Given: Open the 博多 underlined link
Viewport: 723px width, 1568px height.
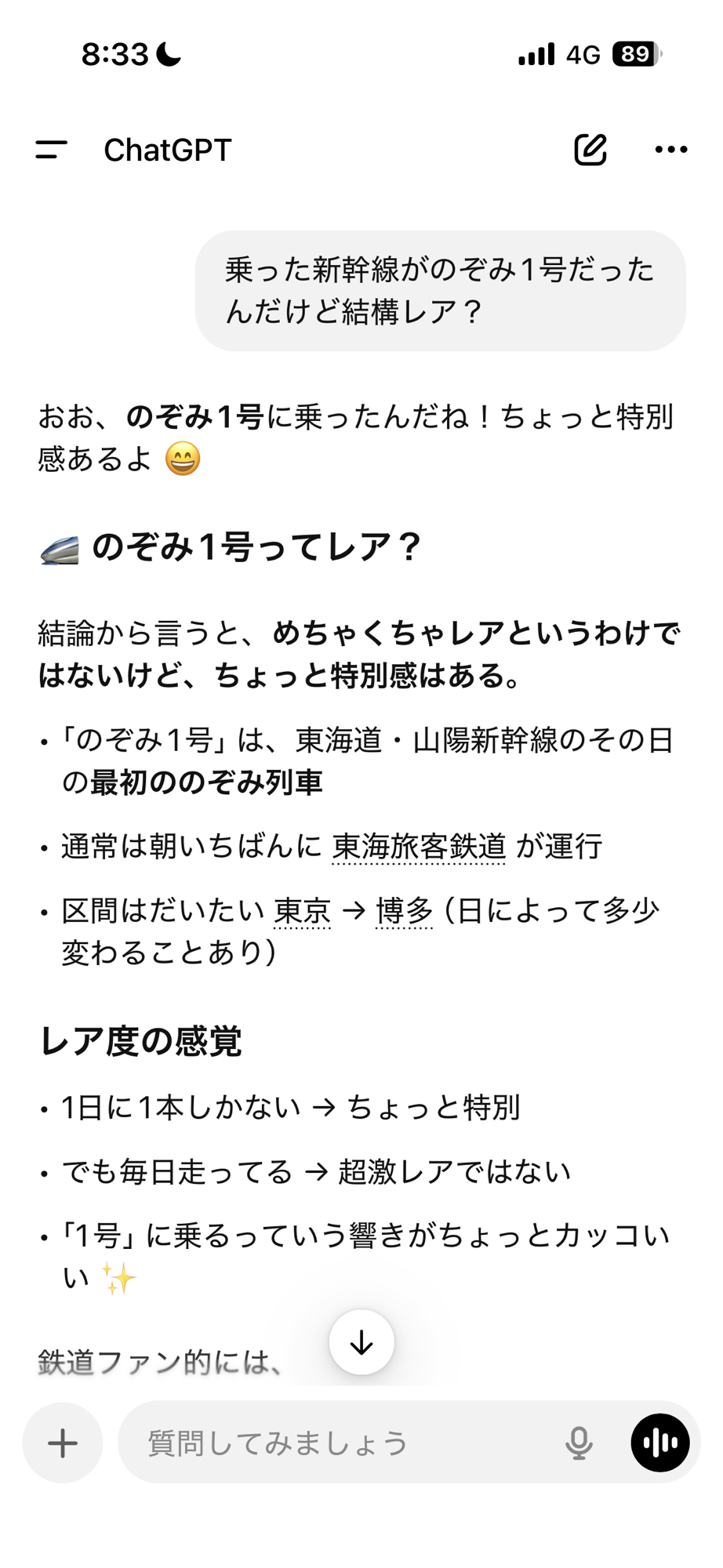Looking at the screenshot, I should point(404,911).
